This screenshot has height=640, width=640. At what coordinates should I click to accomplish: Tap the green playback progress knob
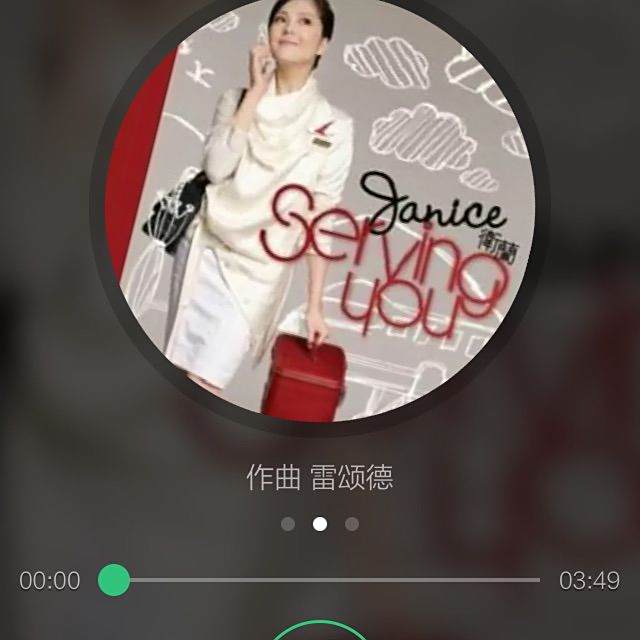click(114, 580)
